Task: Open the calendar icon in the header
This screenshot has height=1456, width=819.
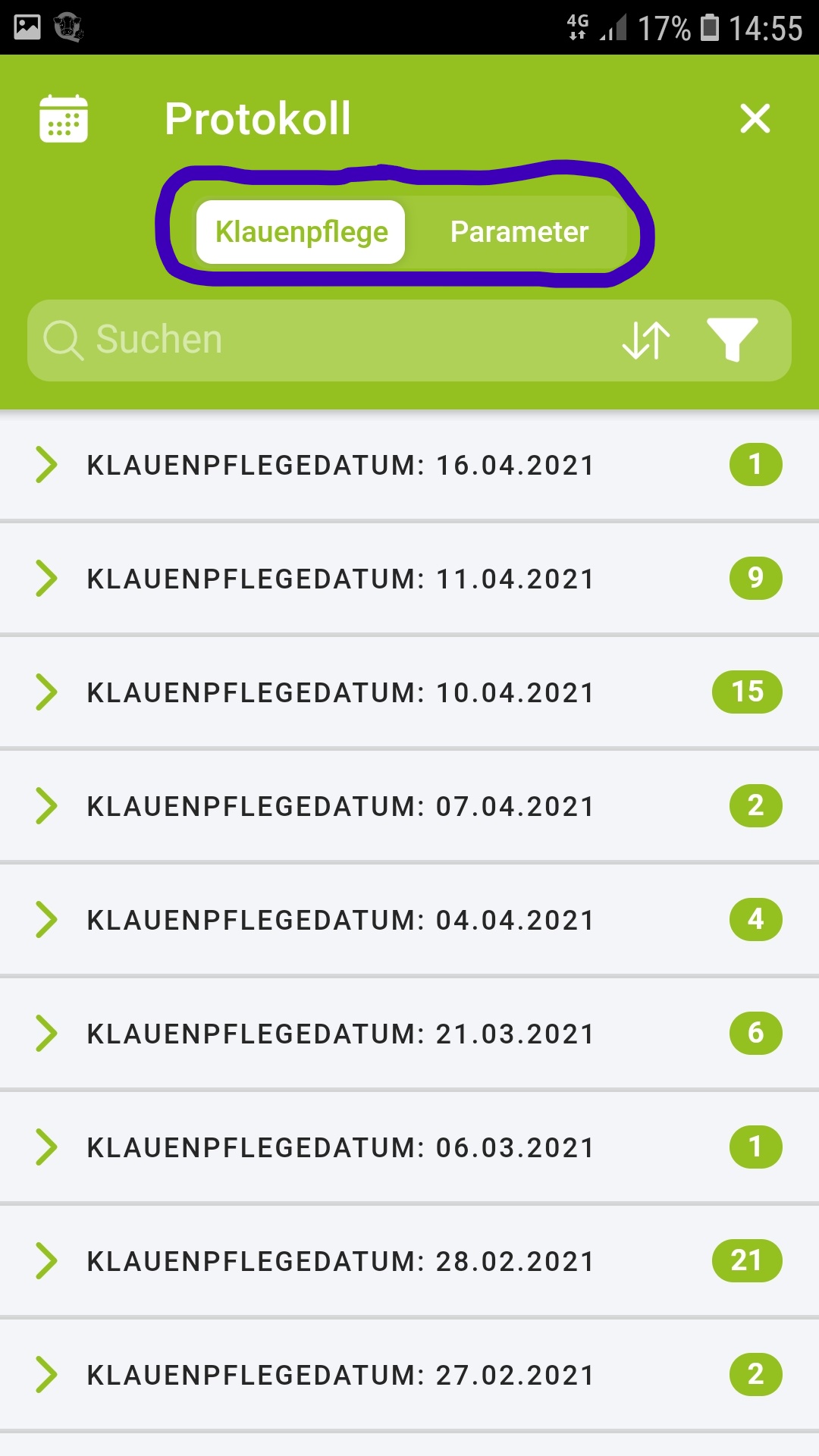Action: click(64, 119)
